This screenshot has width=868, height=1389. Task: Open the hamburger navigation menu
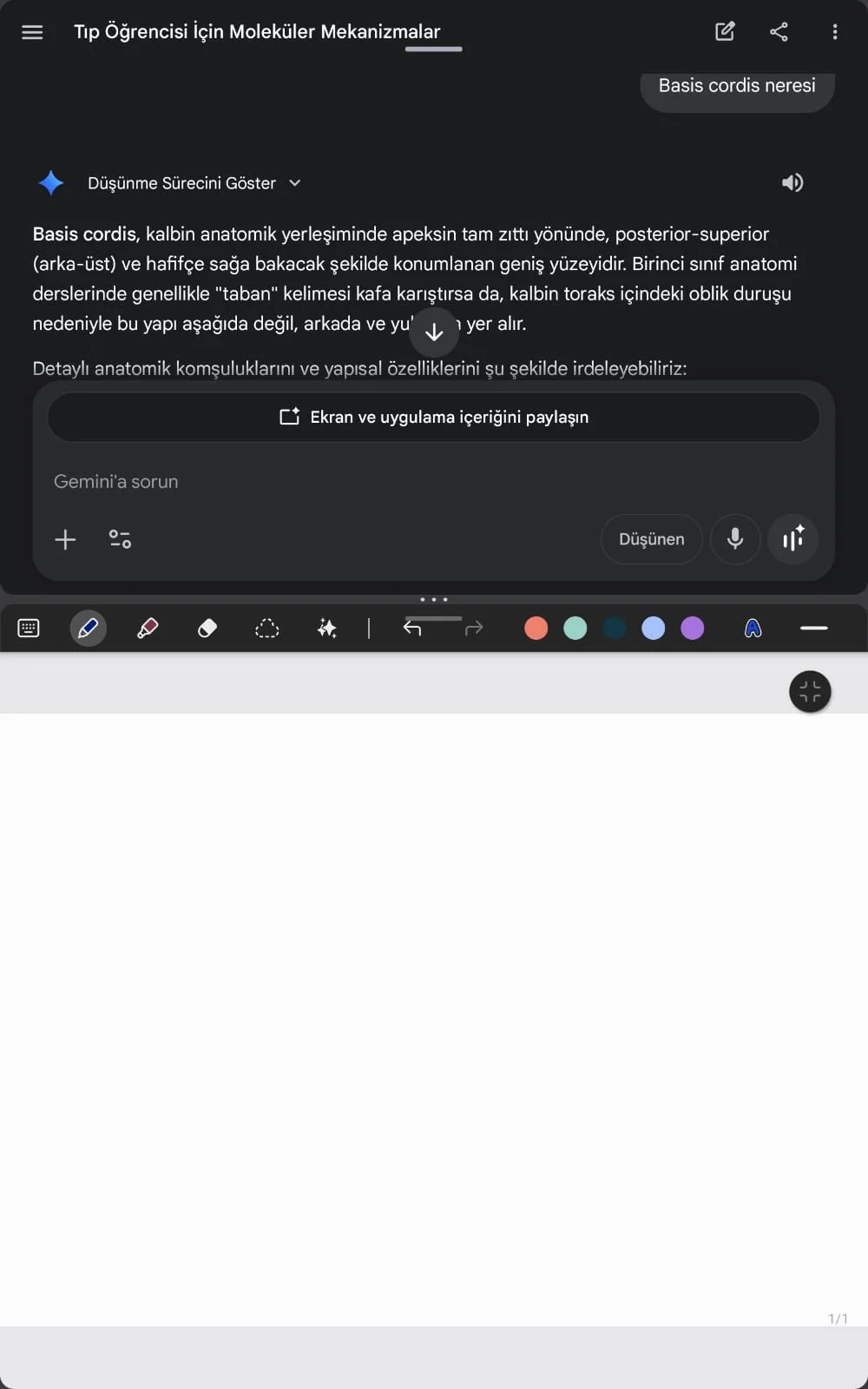(x=32, y=32)
